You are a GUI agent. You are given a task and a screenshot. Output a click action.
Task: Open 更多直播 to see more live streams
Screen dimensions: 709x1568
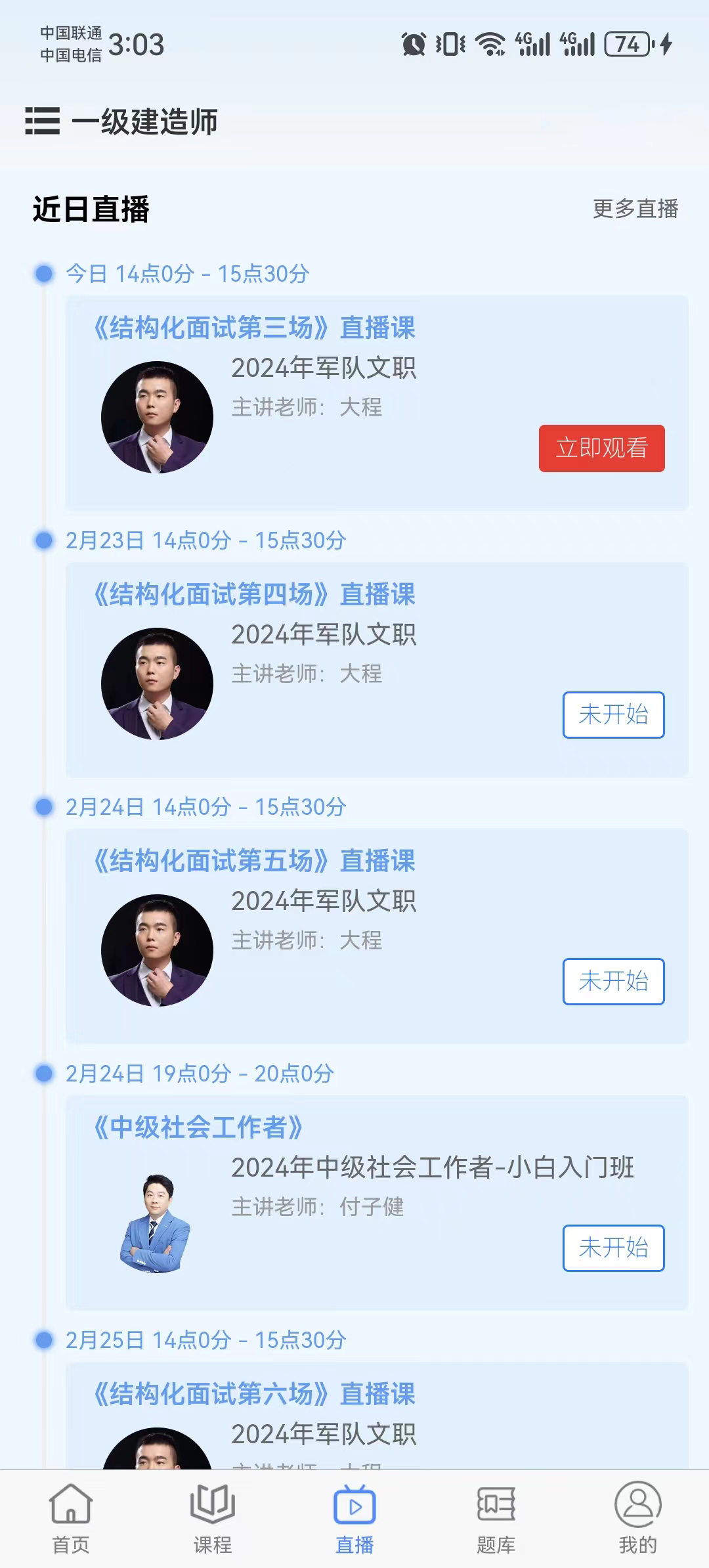[634, 209]
